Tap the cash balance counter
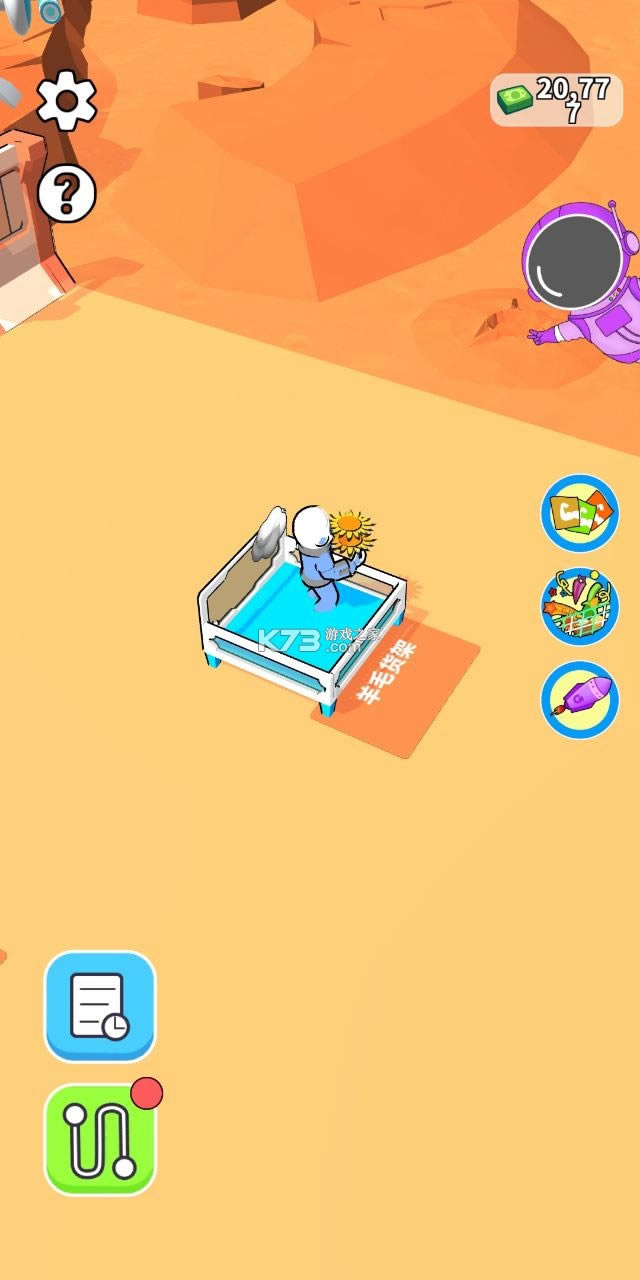Viewport: 640px width, 1280px height. (556, 99)
